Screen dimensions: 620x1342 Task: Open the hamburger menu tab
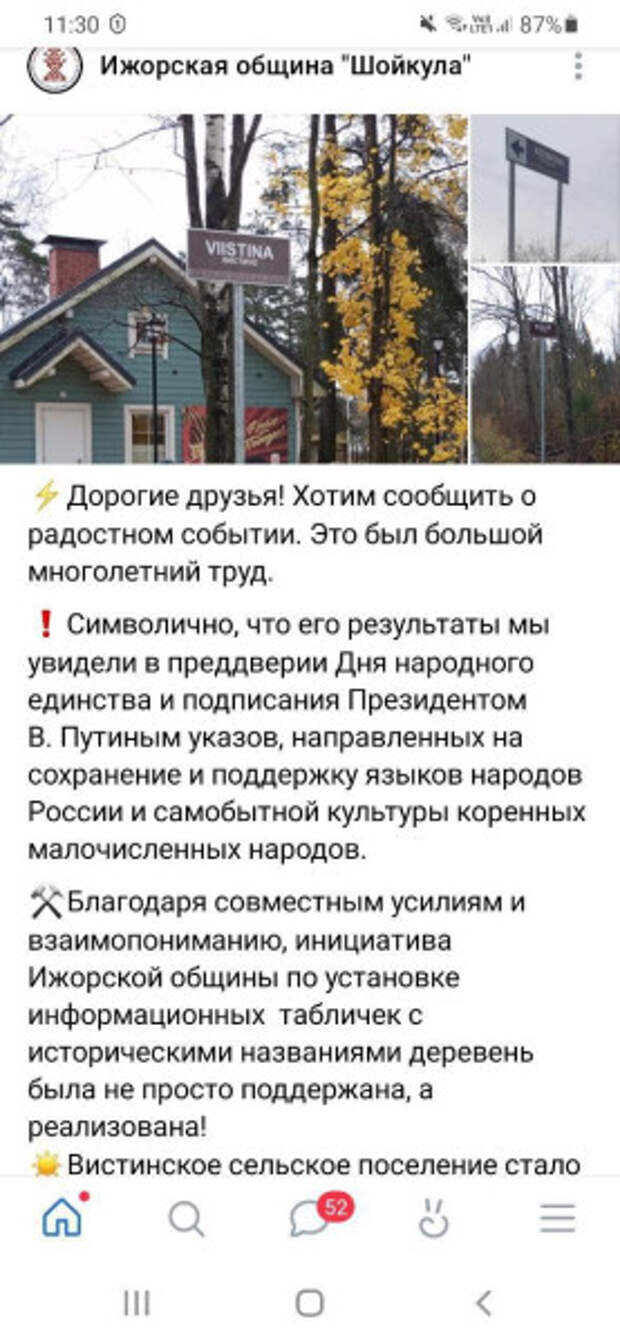557,1217
